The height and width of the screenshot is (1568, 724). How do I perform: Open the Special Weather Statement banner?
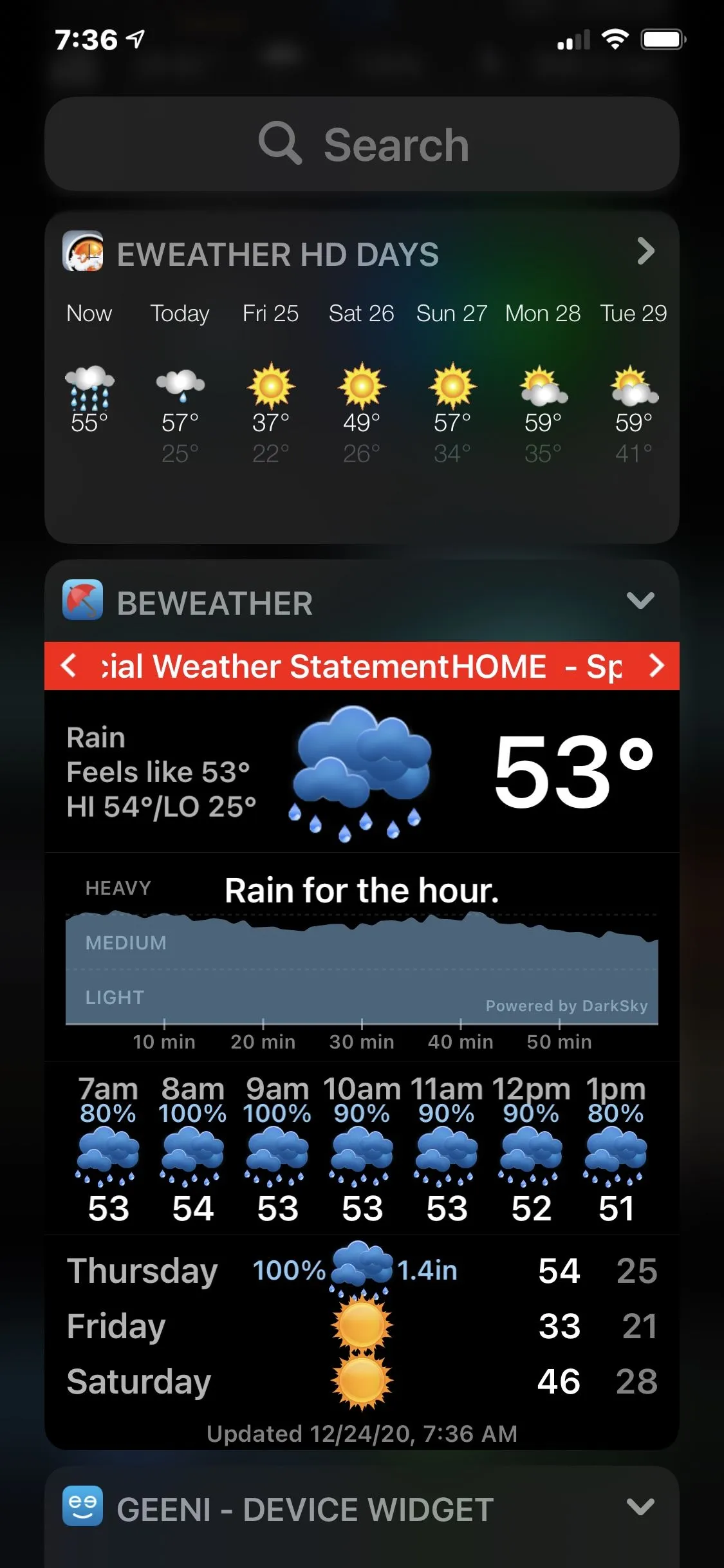click(x=360, y=666)
